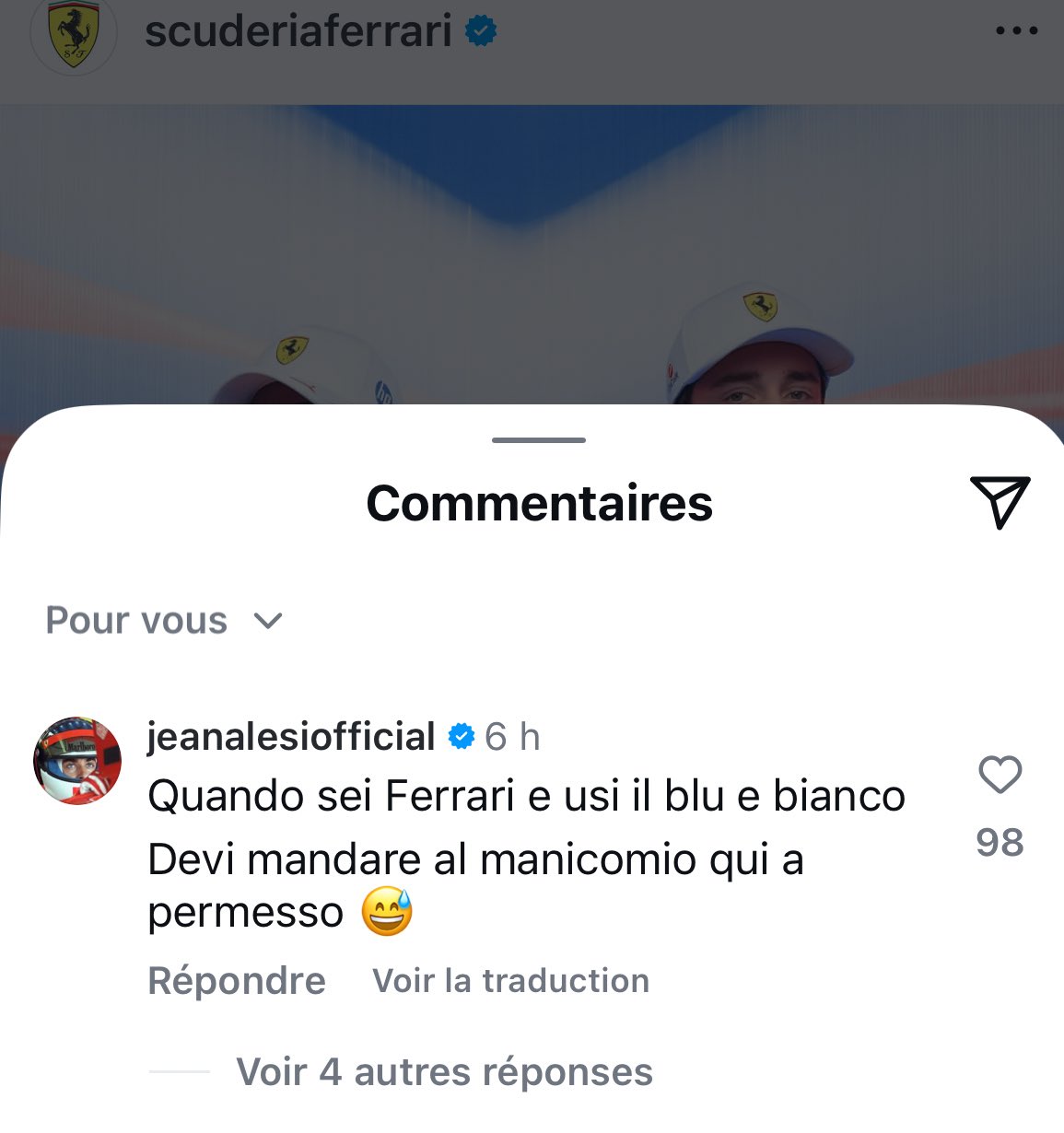The image size is (1064, 1133).
Task: Like jeanalesiofficial's comment
Action: click(1000, 775)
